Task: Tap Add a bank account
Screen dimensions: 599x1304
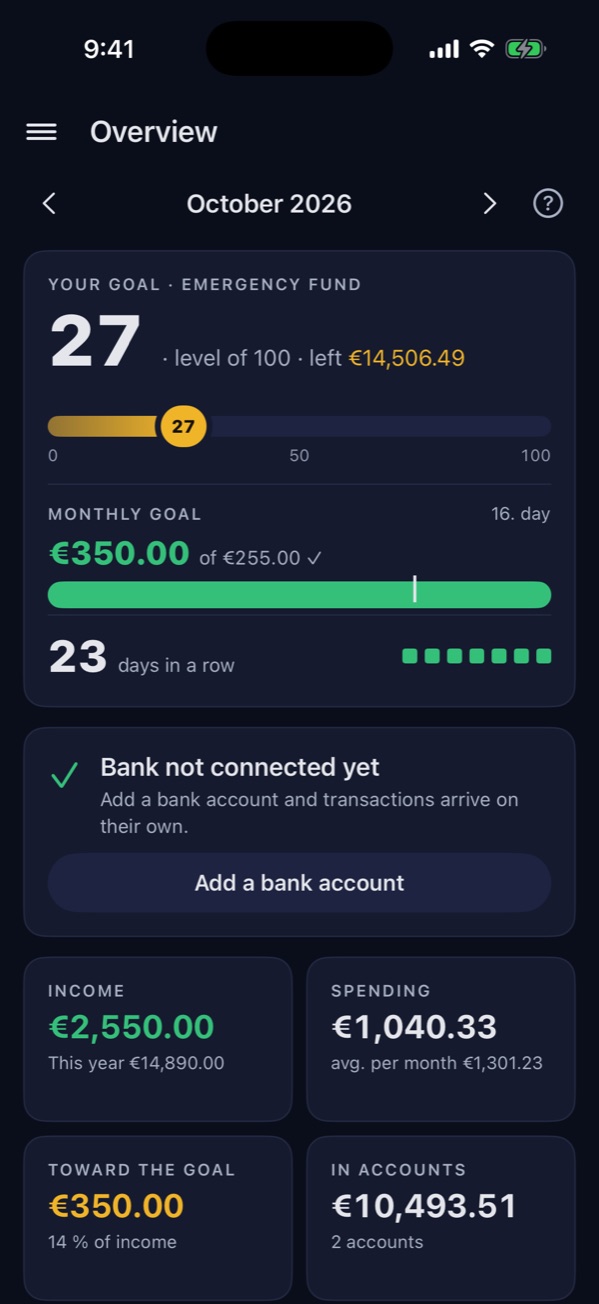Action: click(299, 883)
